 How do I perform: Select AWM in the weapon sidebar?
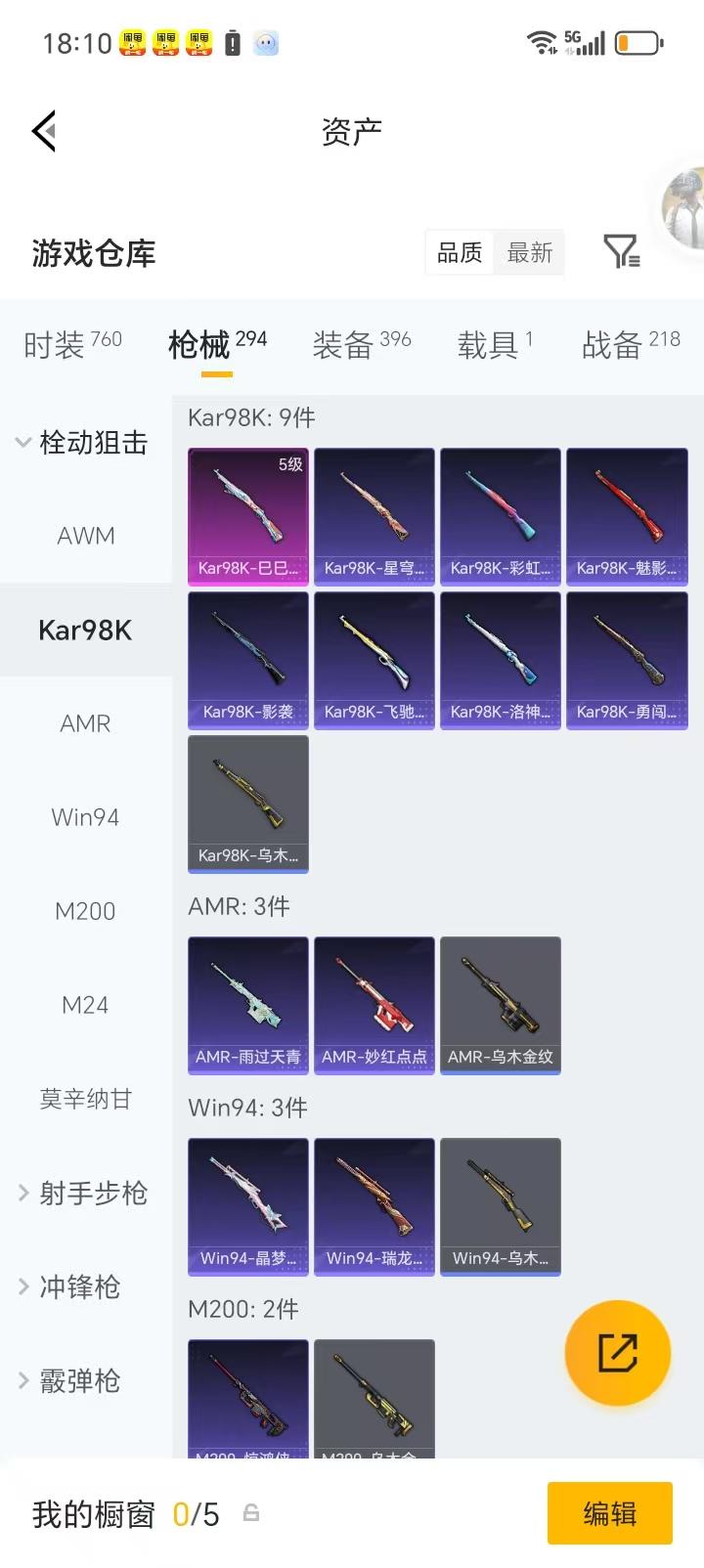(85, 536)
